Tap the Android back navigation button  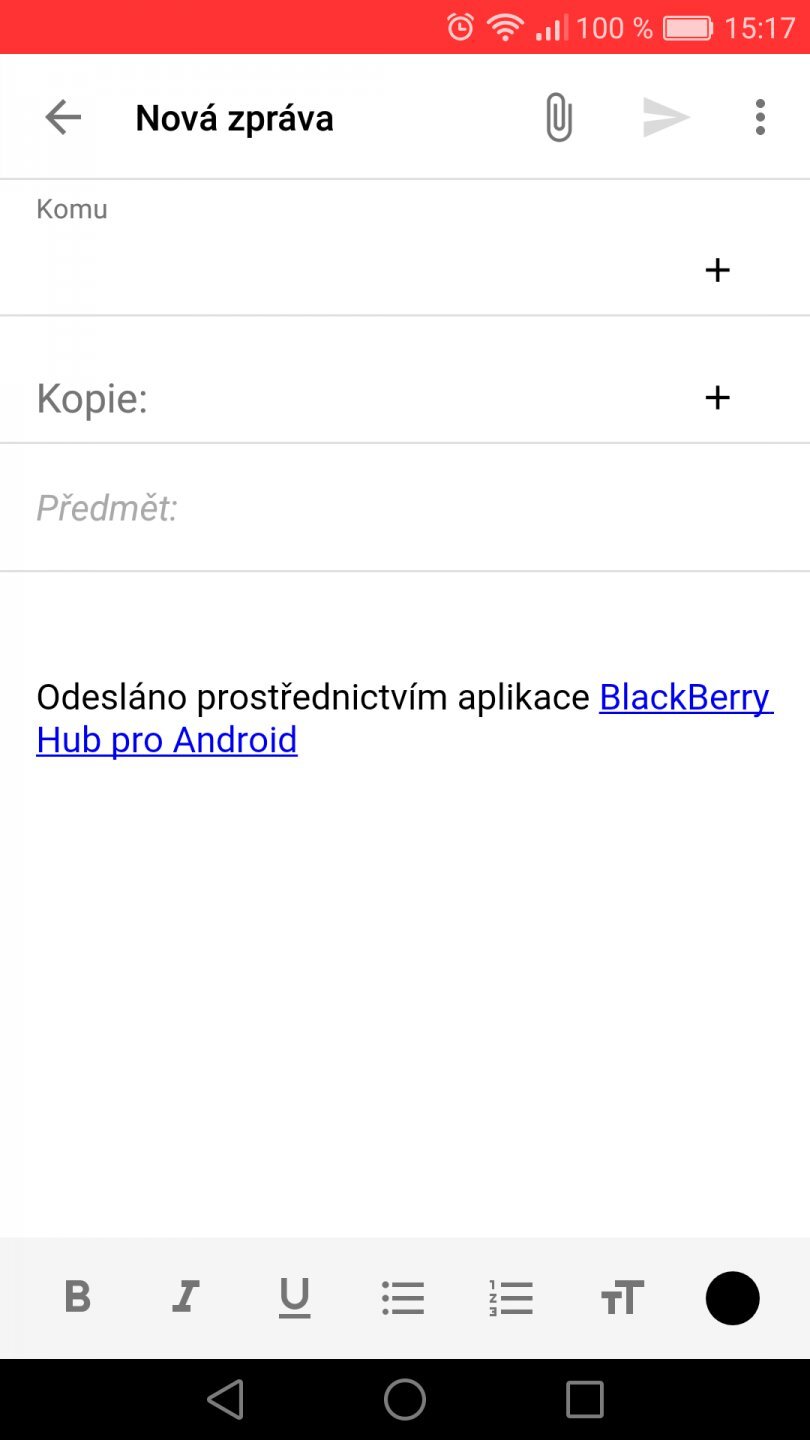click(x=226, y=1399)
